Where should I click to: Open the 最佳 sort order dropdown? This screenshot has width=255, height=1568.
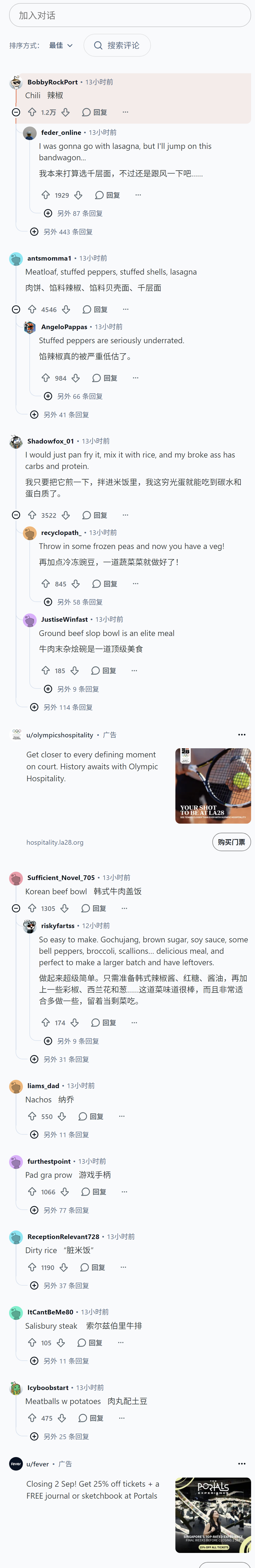pos(61,46)
